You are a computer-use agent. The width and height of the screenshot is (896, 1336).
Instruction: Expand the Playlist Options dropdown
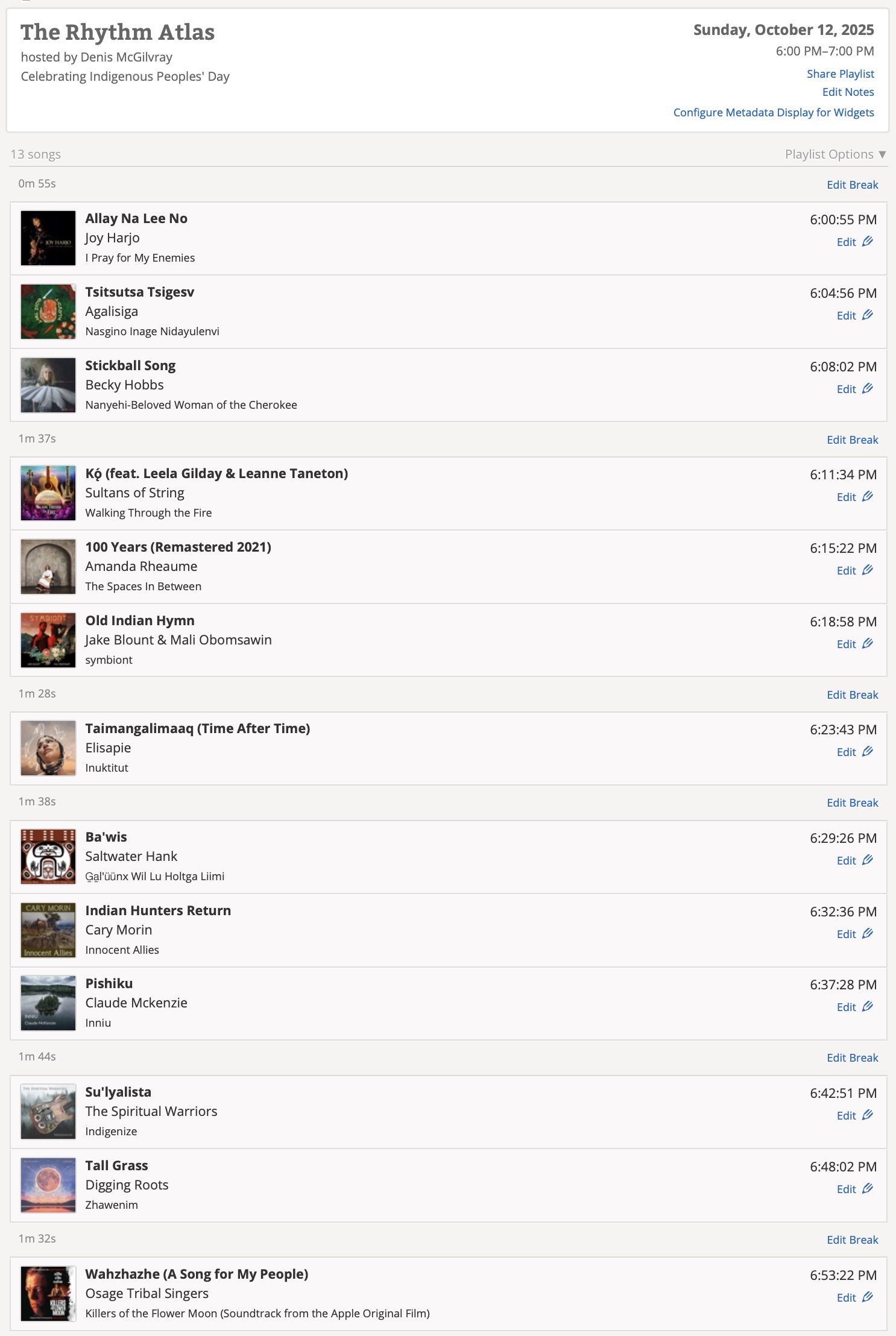835,154
